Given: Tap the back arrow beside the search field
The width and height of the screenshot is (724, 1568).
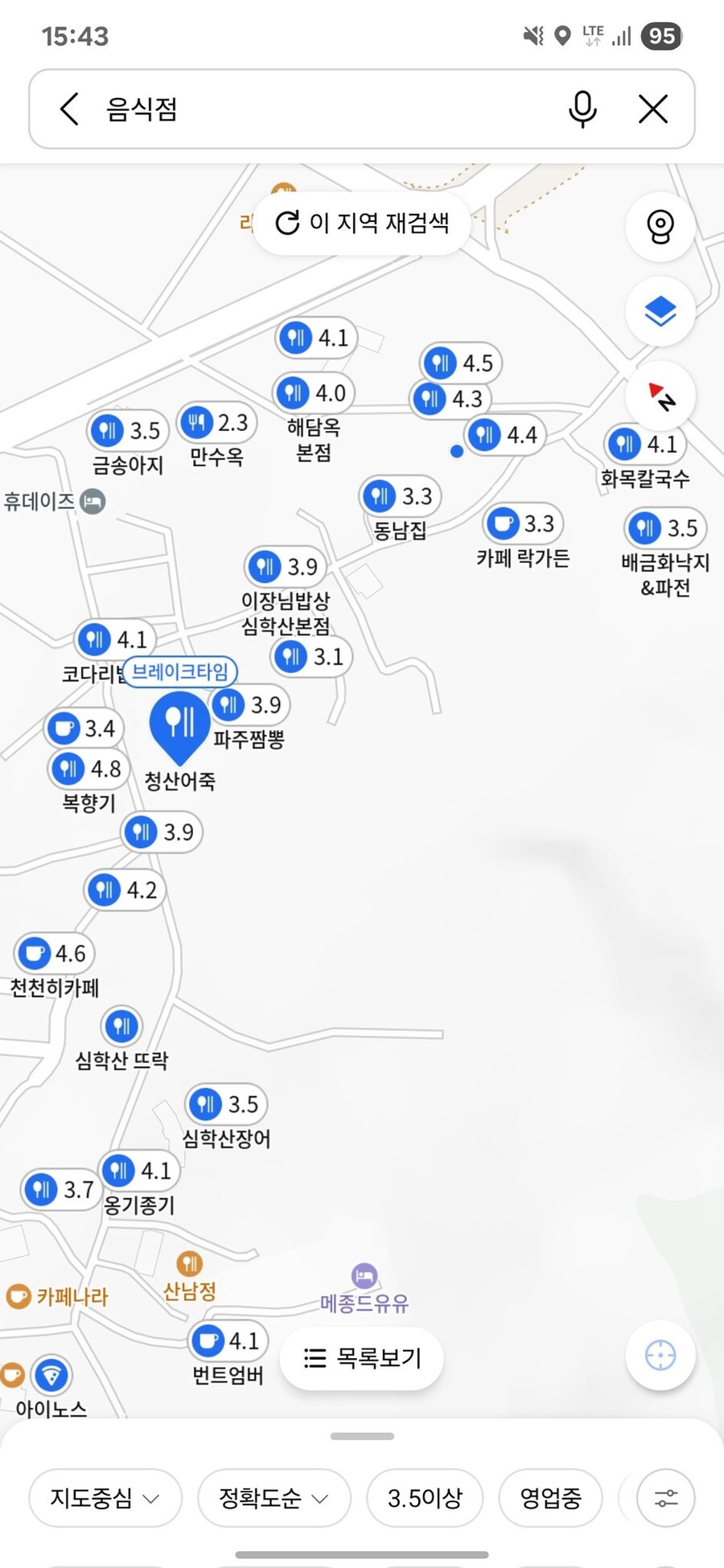Looking at the screenshot, I should [x=68, y=109].
